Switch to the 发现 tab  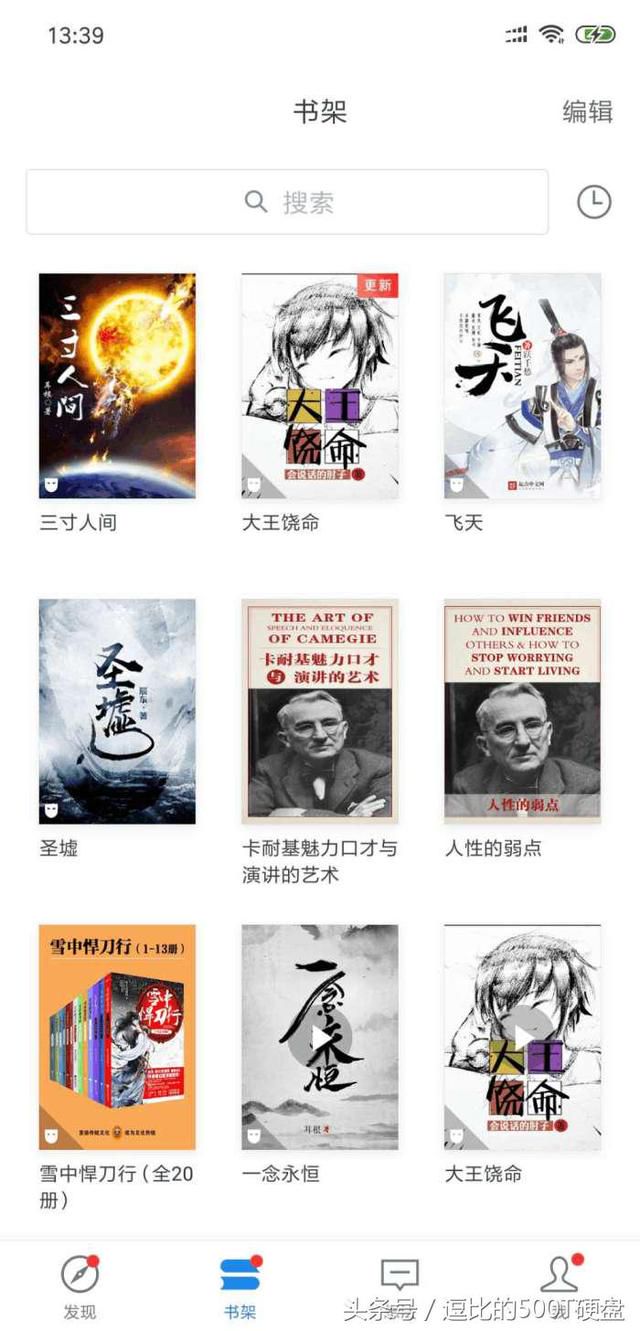tap(80, 1286)
